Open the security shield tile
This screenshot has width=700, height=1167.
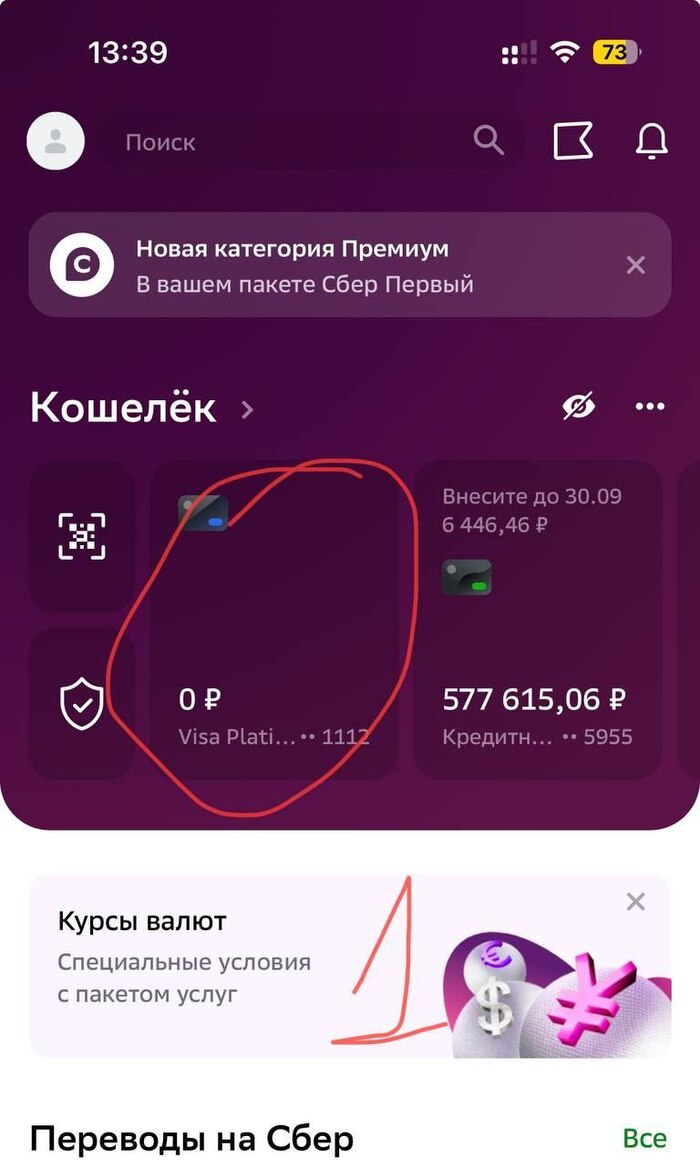click(82, 704)
